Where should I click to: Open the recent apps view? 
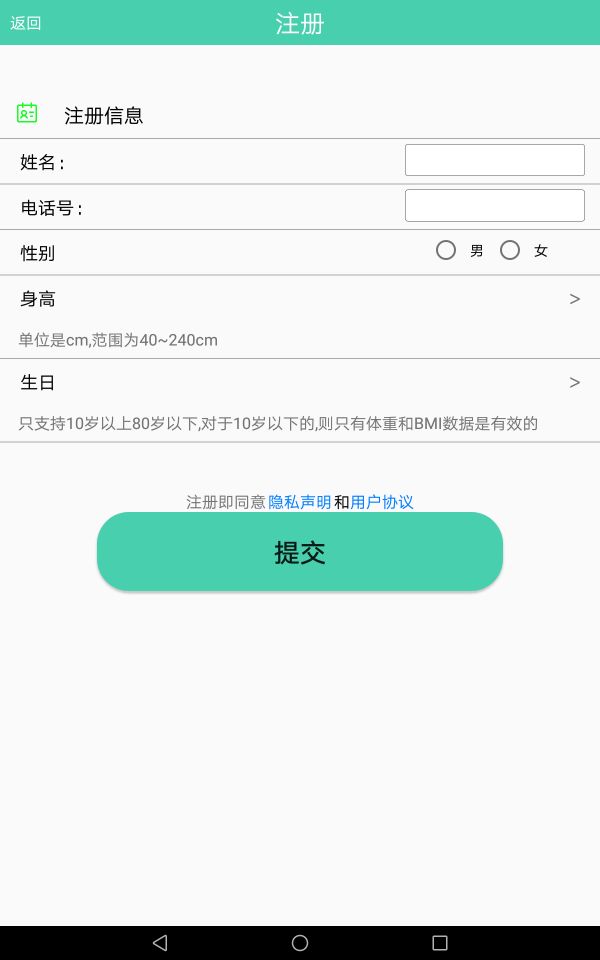(x=439, y=942)
